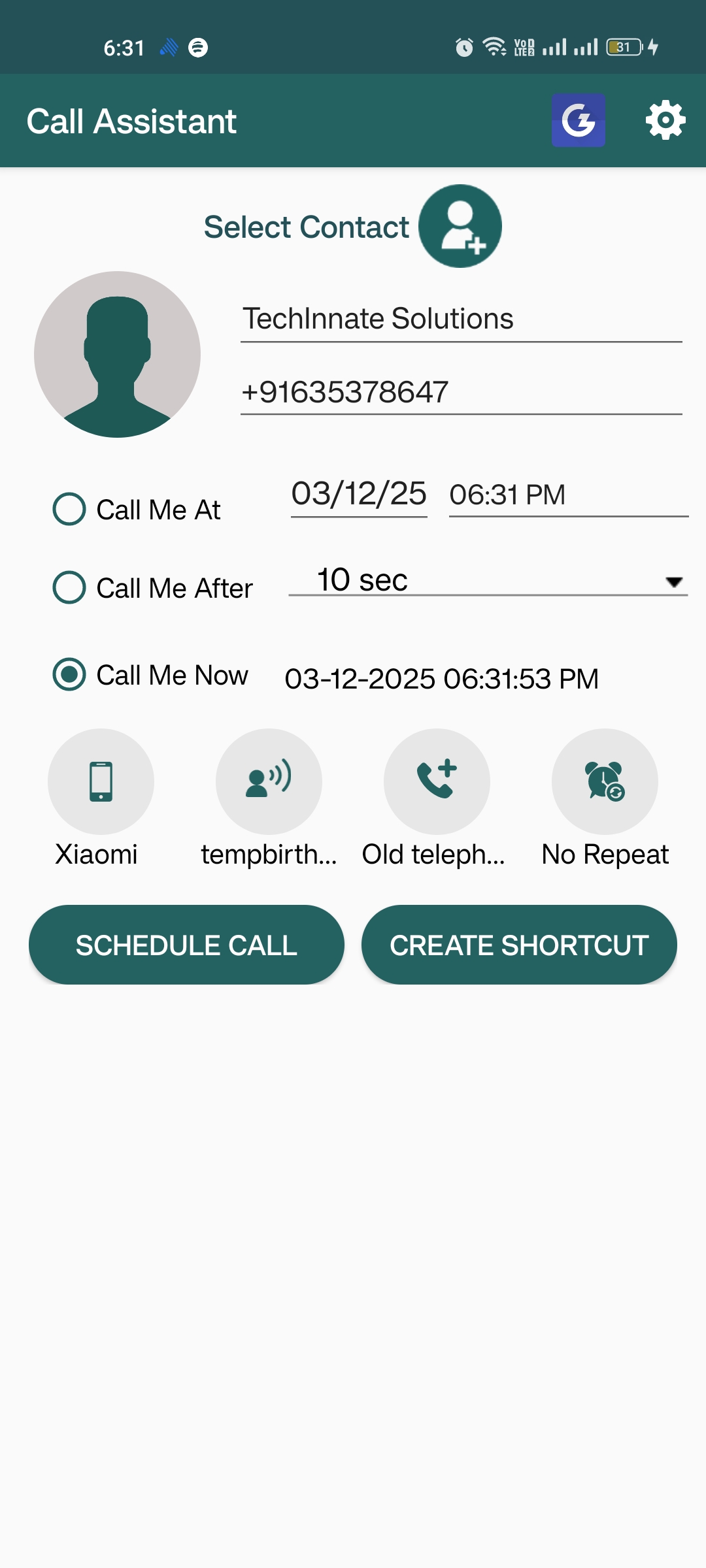
Task: Tap the Select Contact label
Action: 306,226
